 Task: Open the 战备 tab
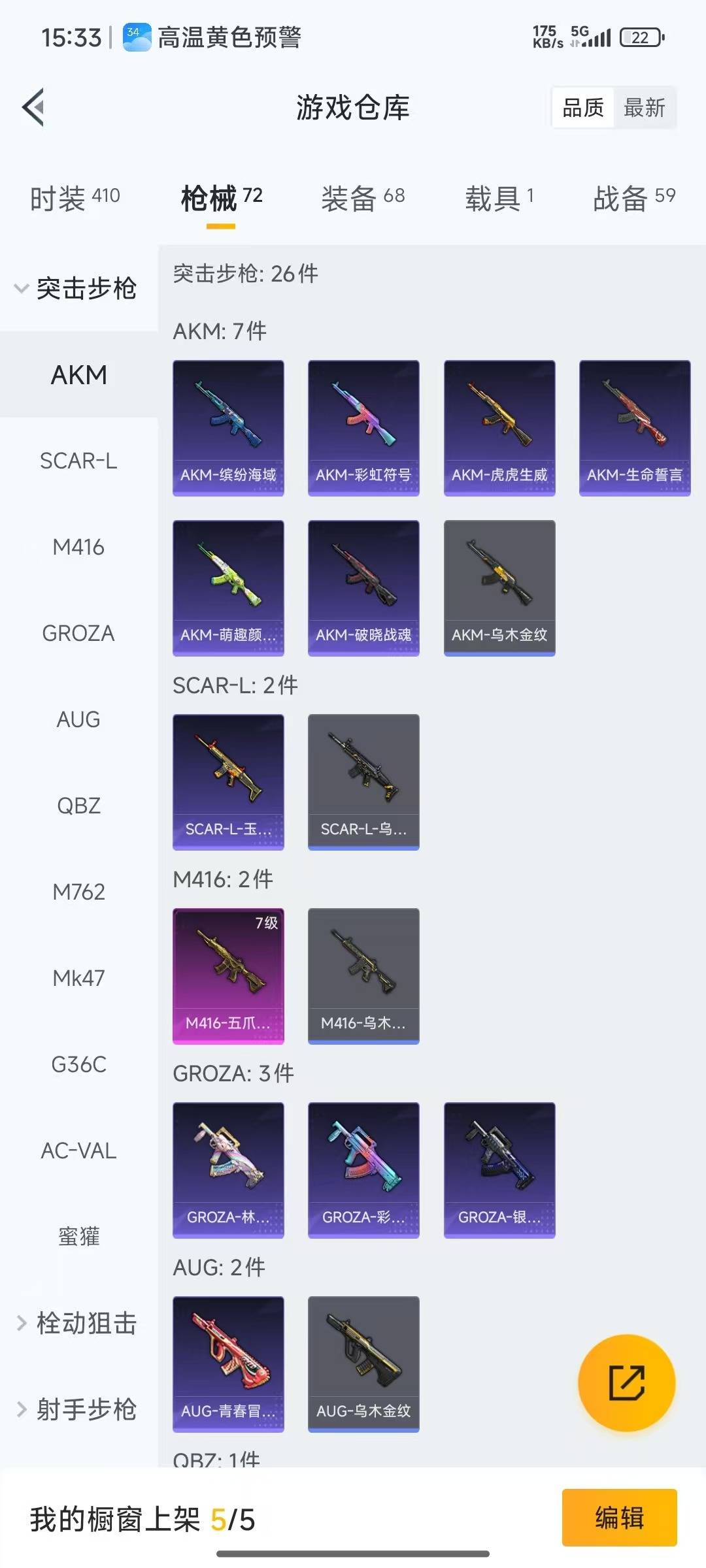633,197
